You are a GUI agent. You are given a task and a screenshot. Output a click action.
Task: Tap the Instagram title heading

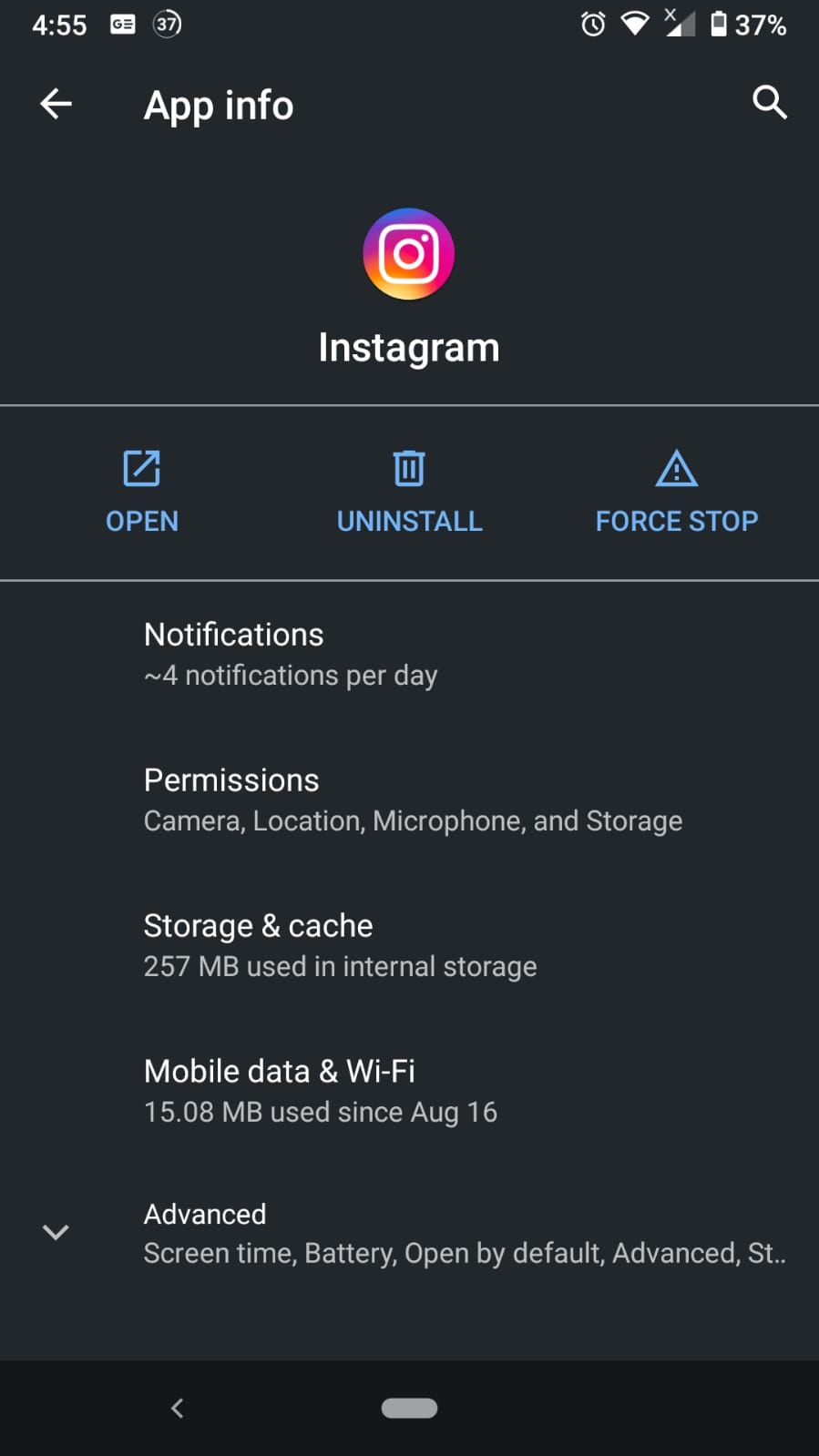tap(408, 346)
